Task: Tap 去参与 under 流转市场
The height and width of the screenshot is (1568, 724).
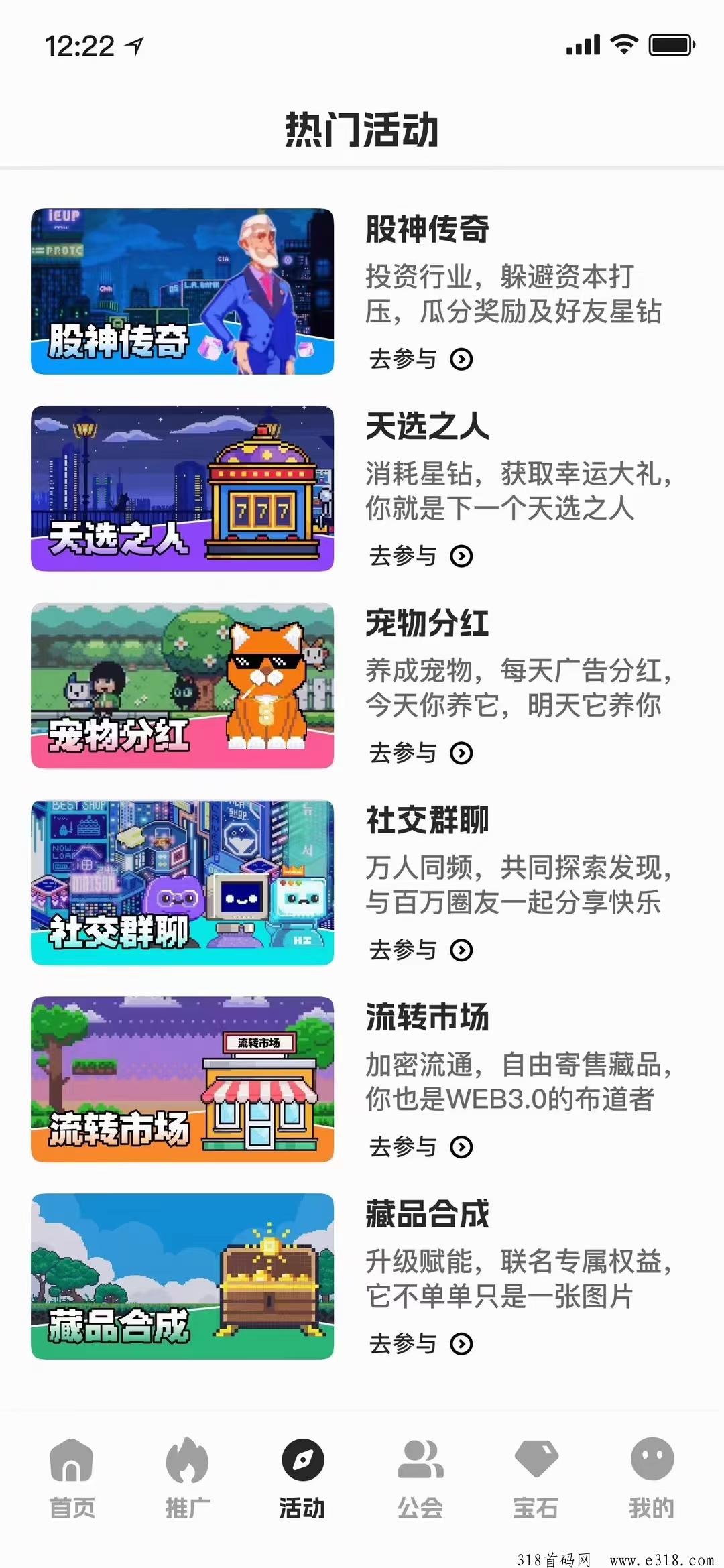Action: 421,1147
